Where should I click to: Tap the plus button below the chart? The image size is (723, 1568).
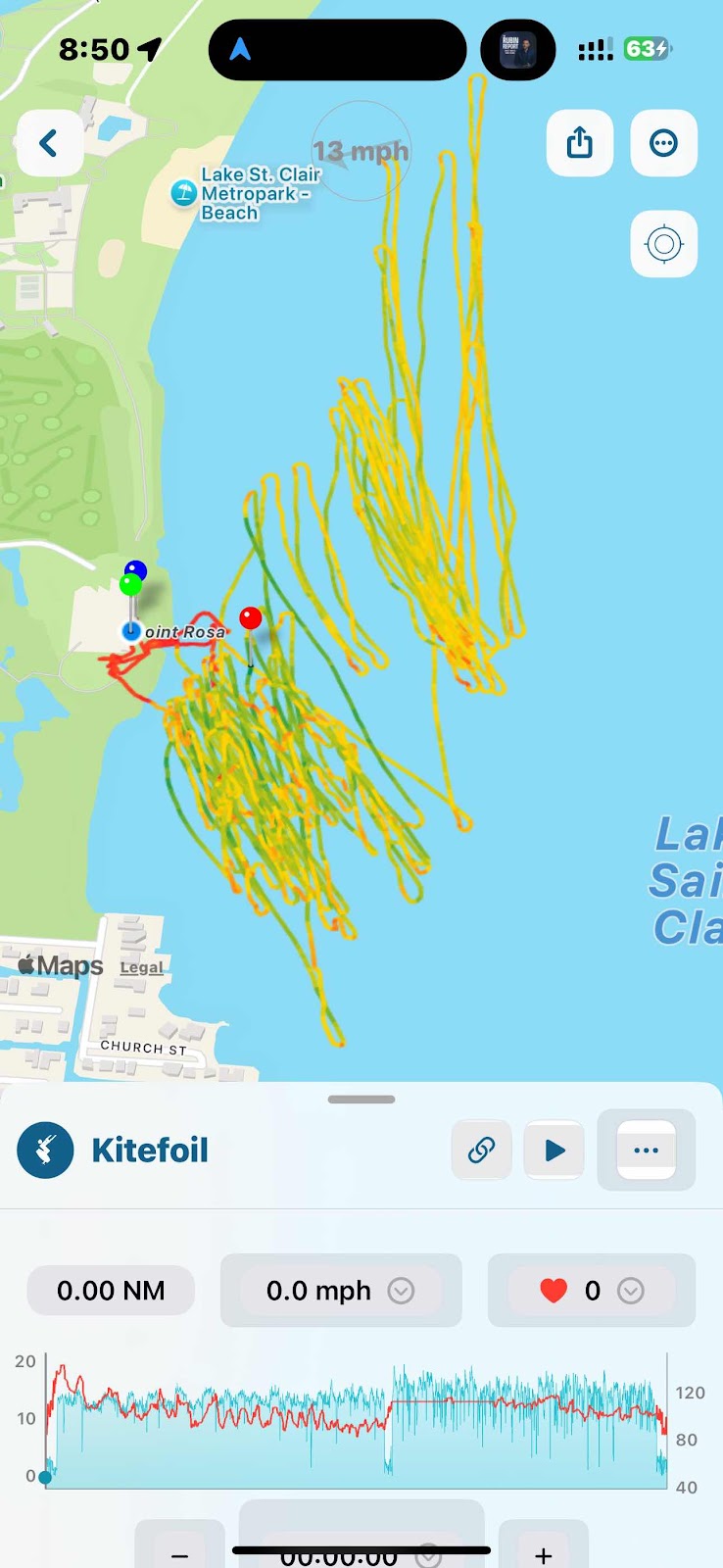click(x=544, y=1553)
